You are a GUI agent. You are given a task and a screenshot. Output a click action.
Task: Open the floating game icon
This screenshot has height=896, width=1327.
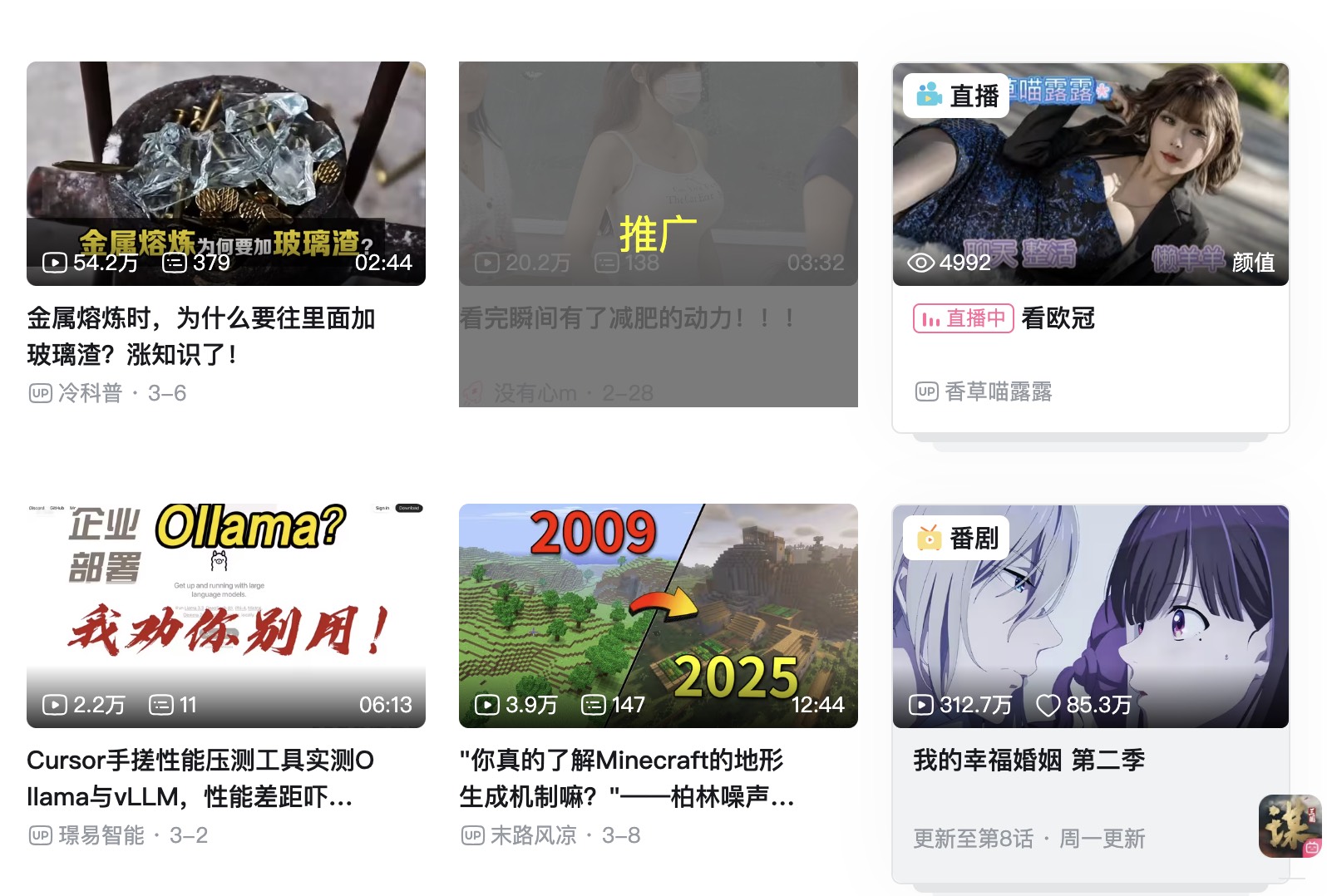click(1288, 825)
